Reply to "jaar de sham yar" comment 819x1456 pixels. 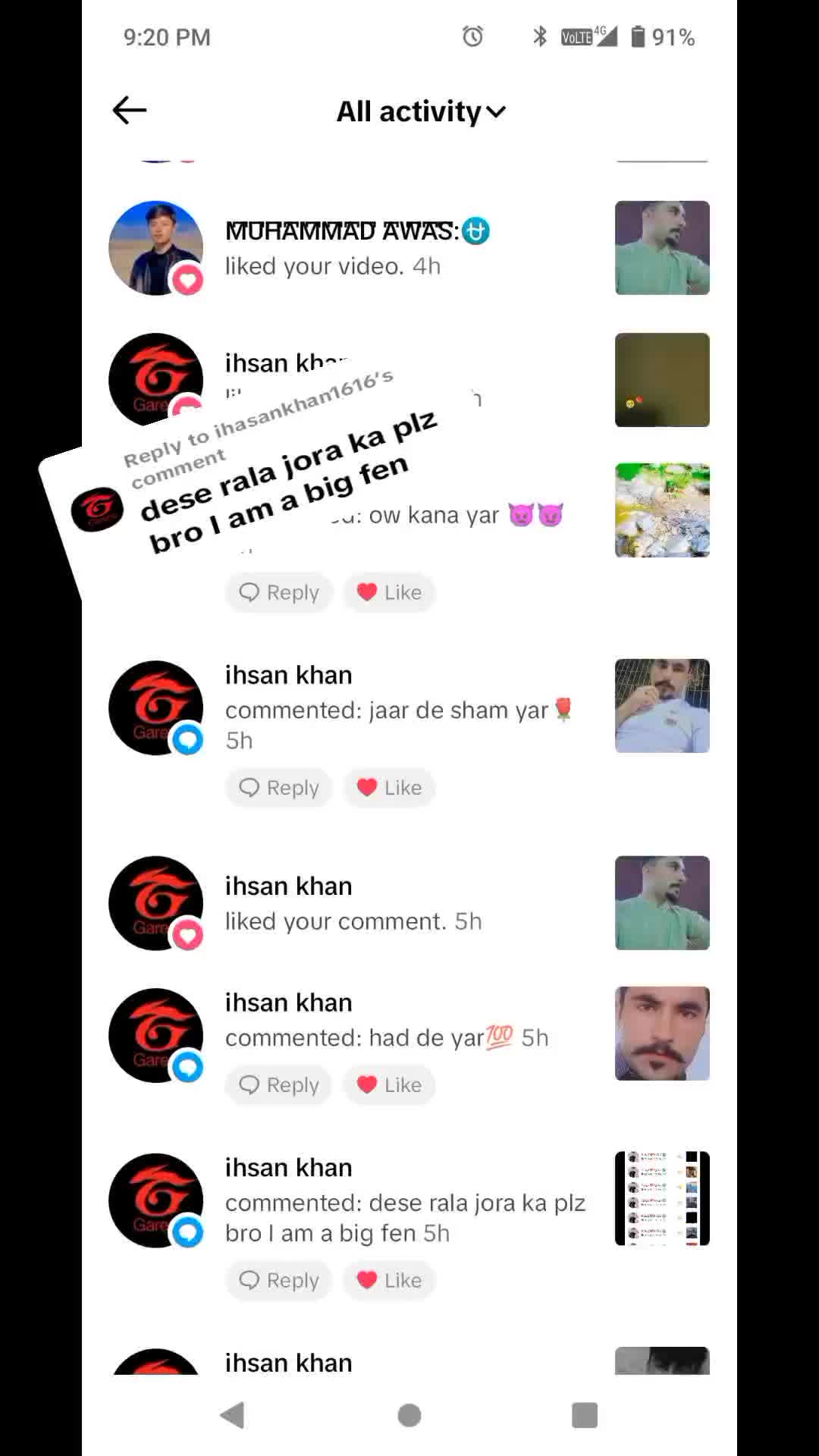point(279,788)
